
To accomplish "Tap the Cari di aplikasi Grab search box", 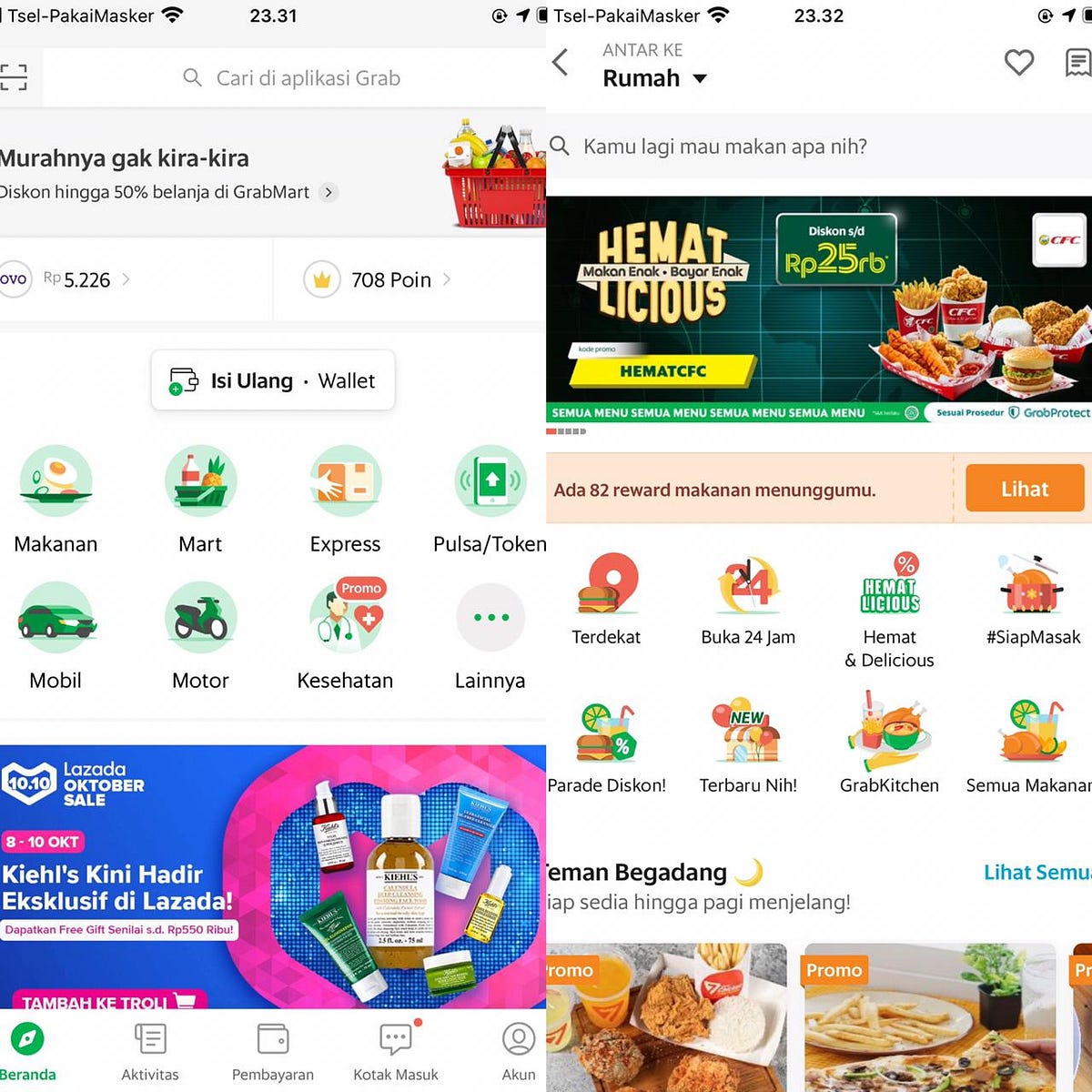I will point(291,78).
